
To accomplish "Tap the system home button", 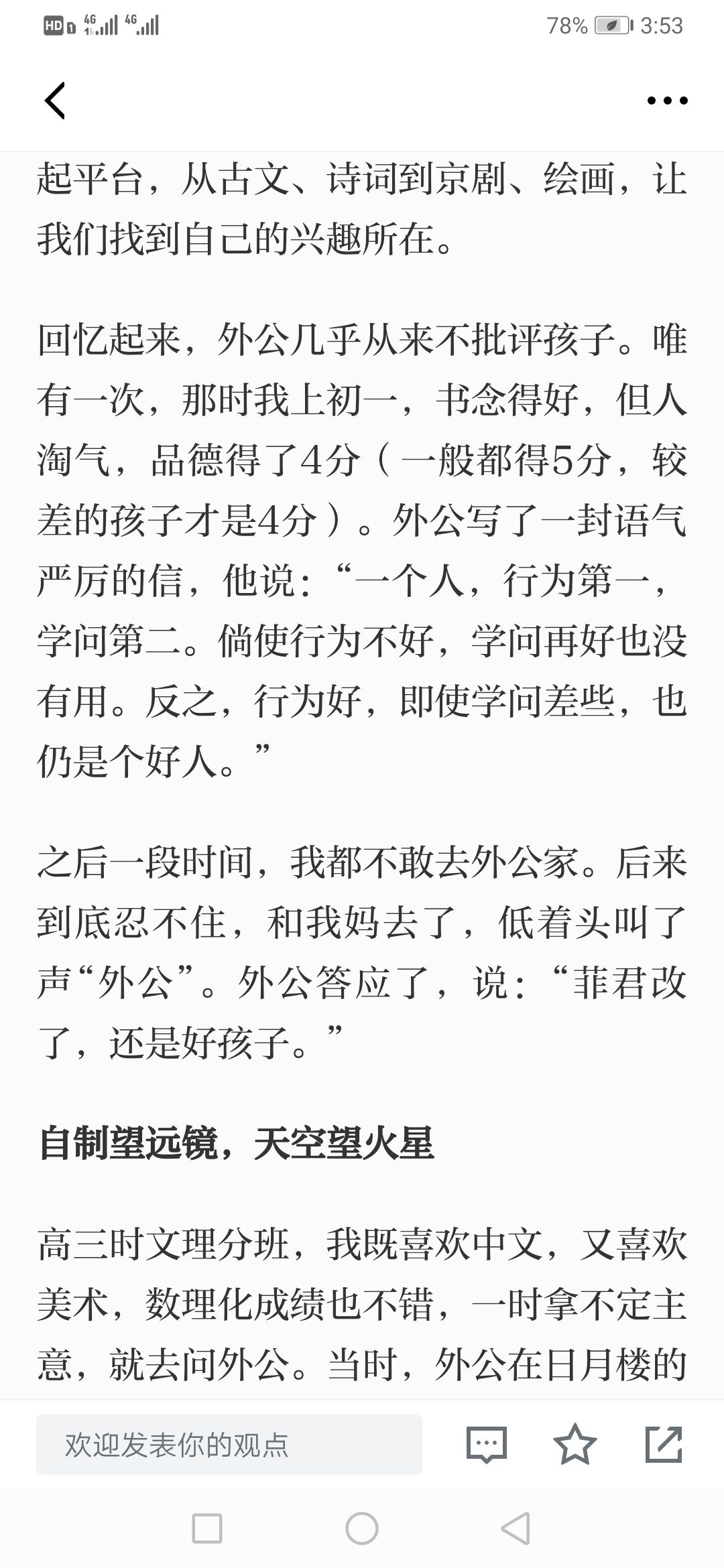I will click(362, 1529).
